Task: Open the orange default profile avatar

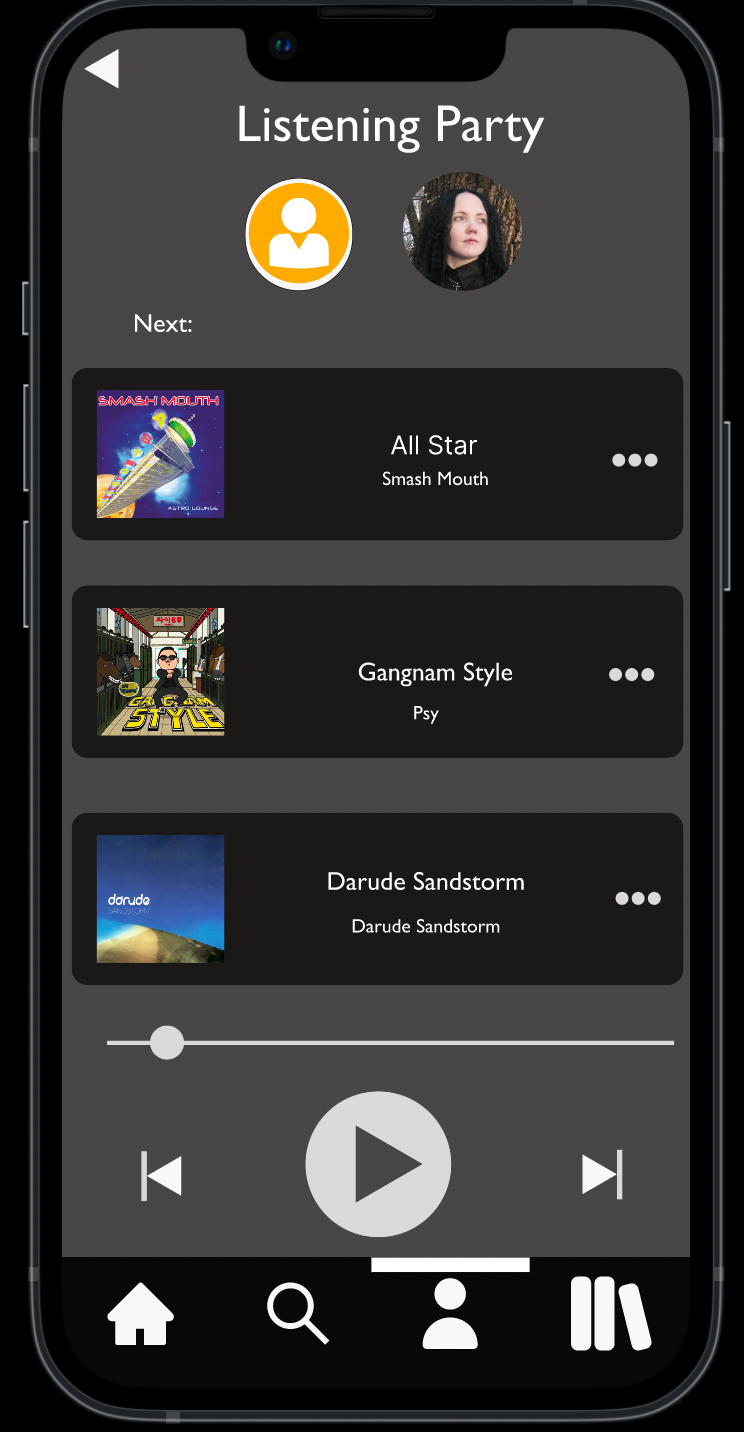Action: click(x=299, y=234)
